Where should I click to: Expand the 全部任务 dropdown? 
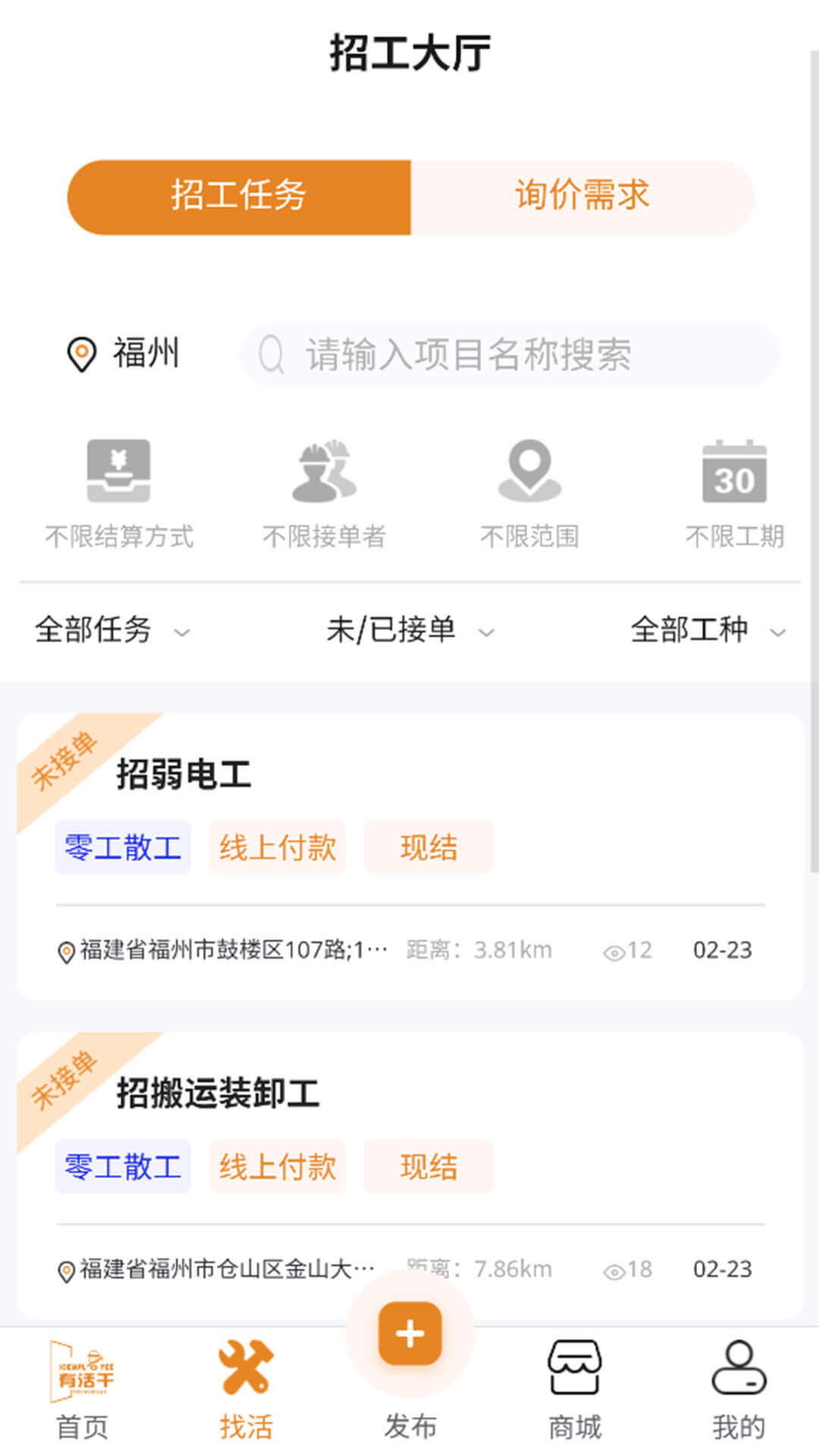click(111, 630)
